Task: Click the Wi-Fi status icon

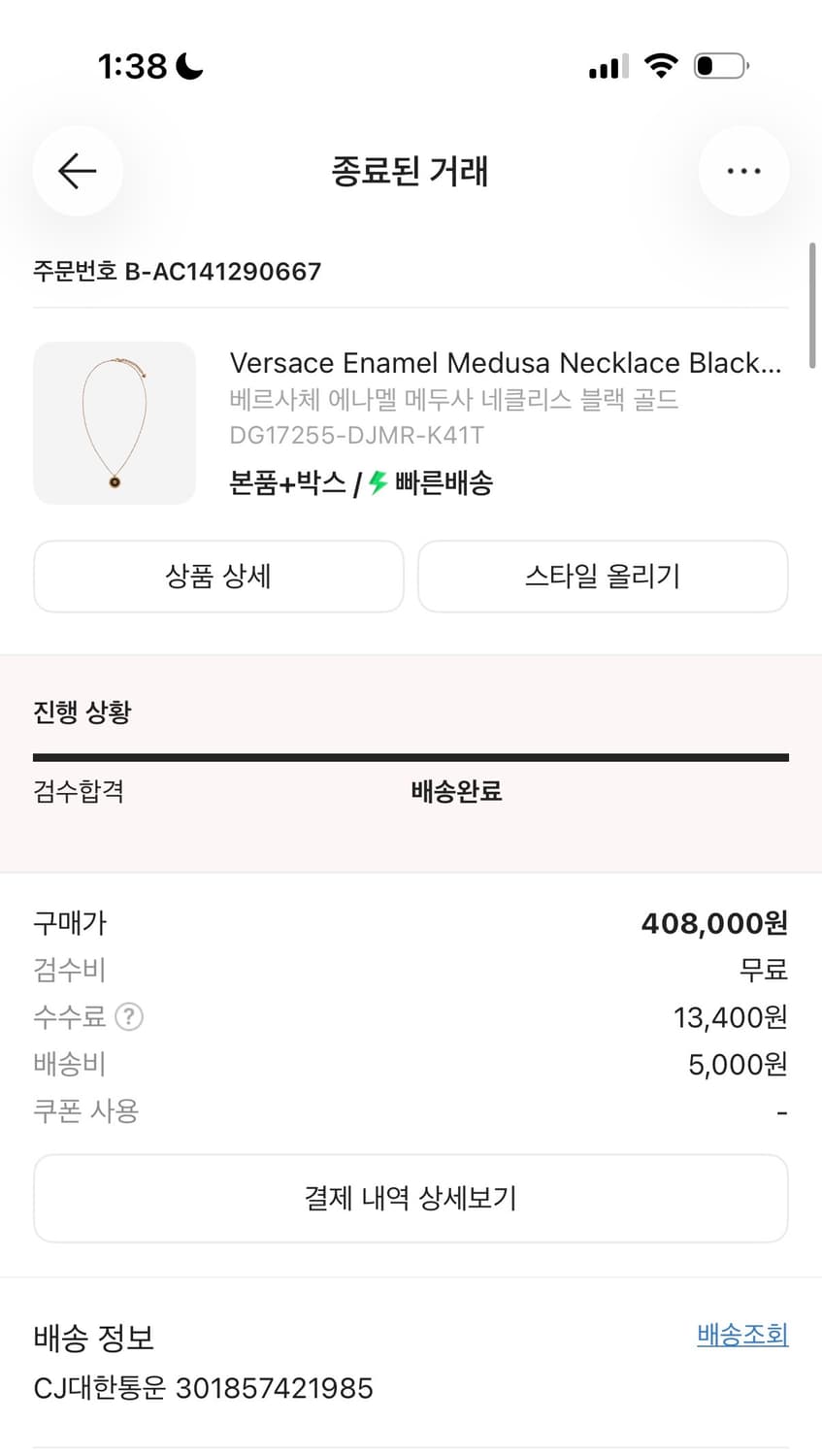Action: [x=661, y=64]
